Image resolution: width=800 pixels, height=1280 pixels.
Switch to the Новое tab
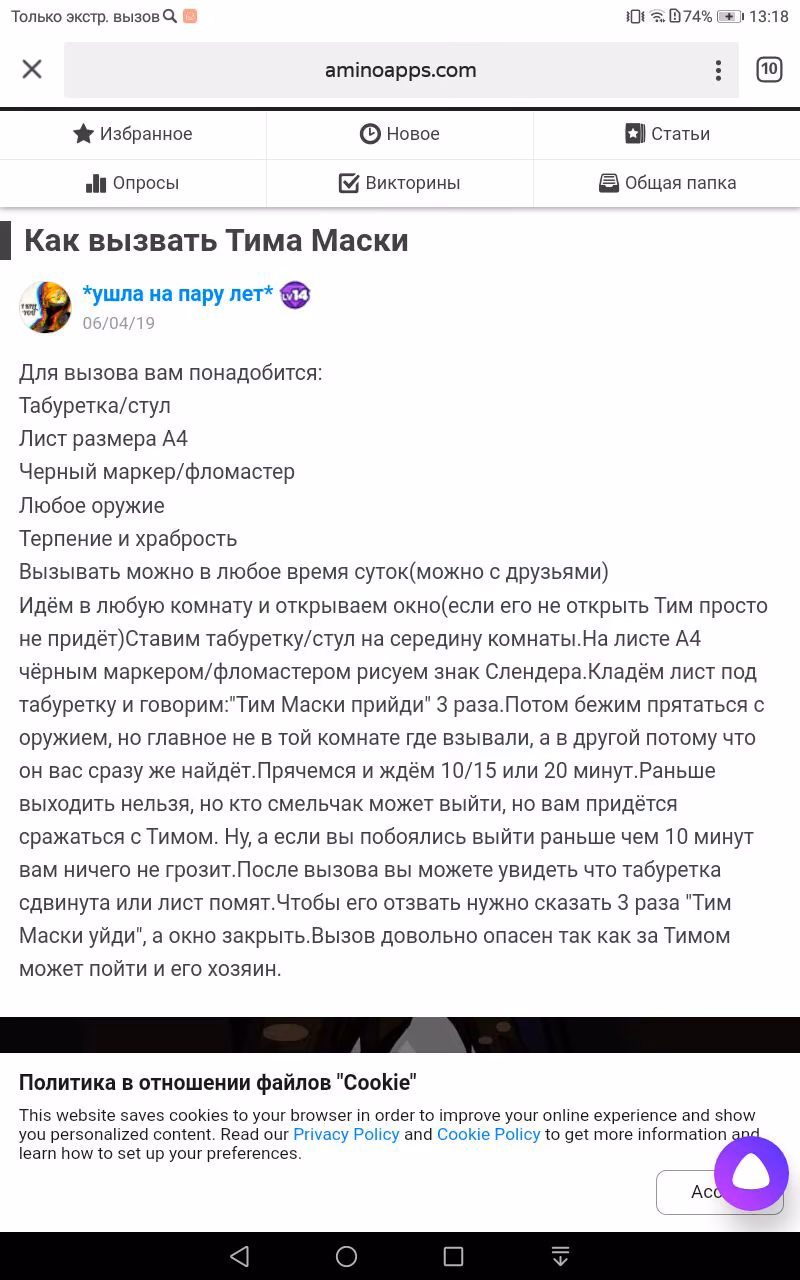click(400, 134)
